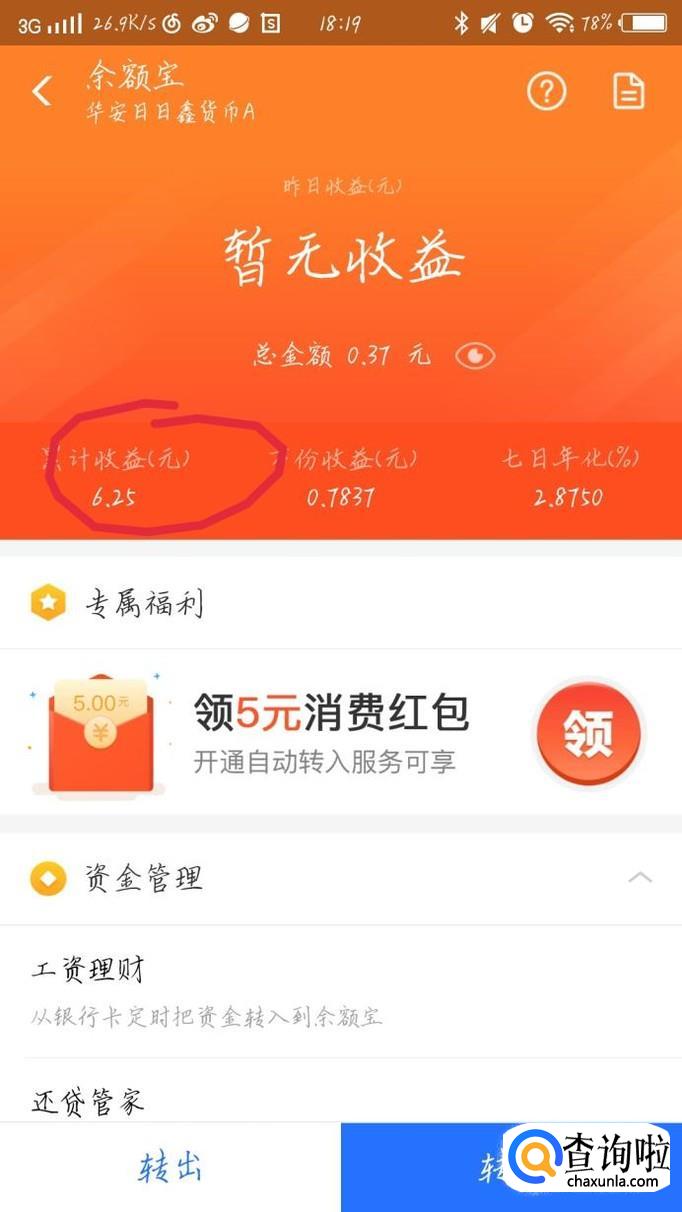Viewport: 682px width, 1212px height.
Task: Hide the total amount with the eye icon
Action: point(474,356)
